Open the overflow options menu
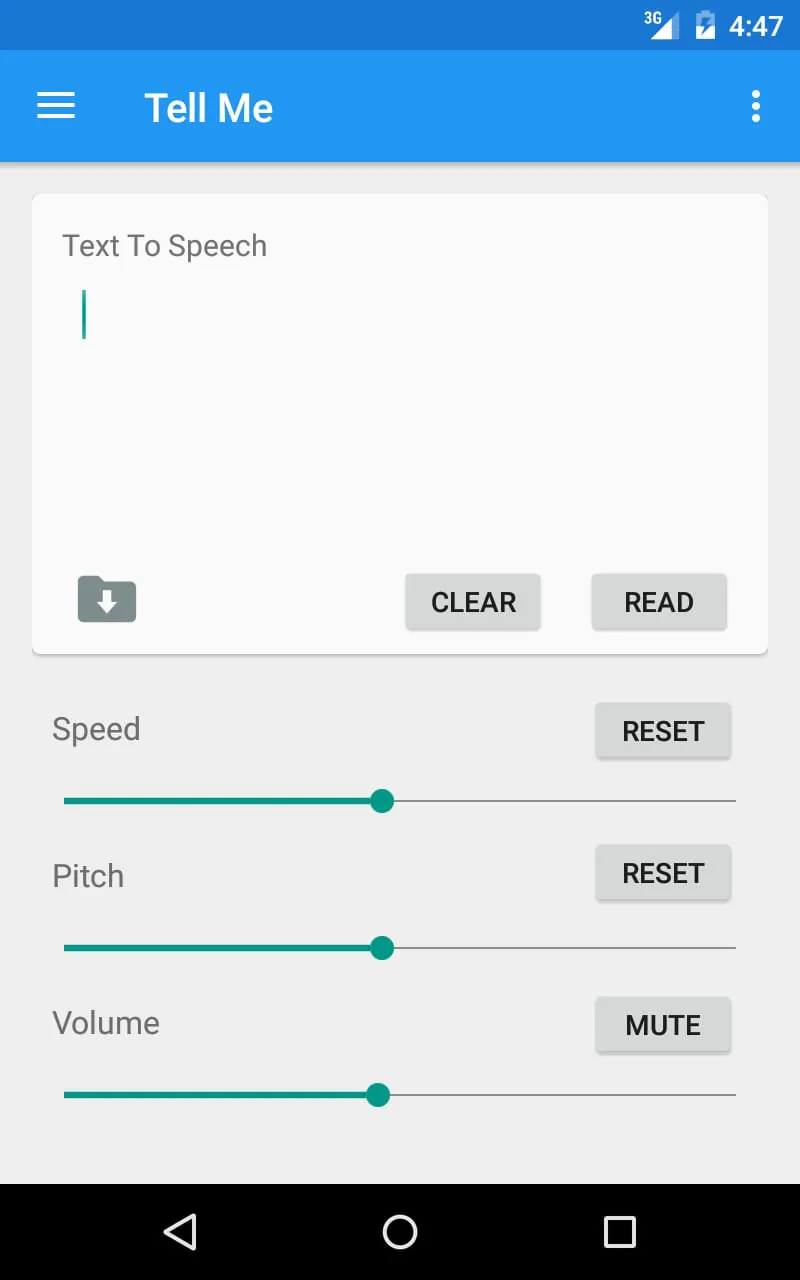800x1280 pixels. tap(756, 106)
